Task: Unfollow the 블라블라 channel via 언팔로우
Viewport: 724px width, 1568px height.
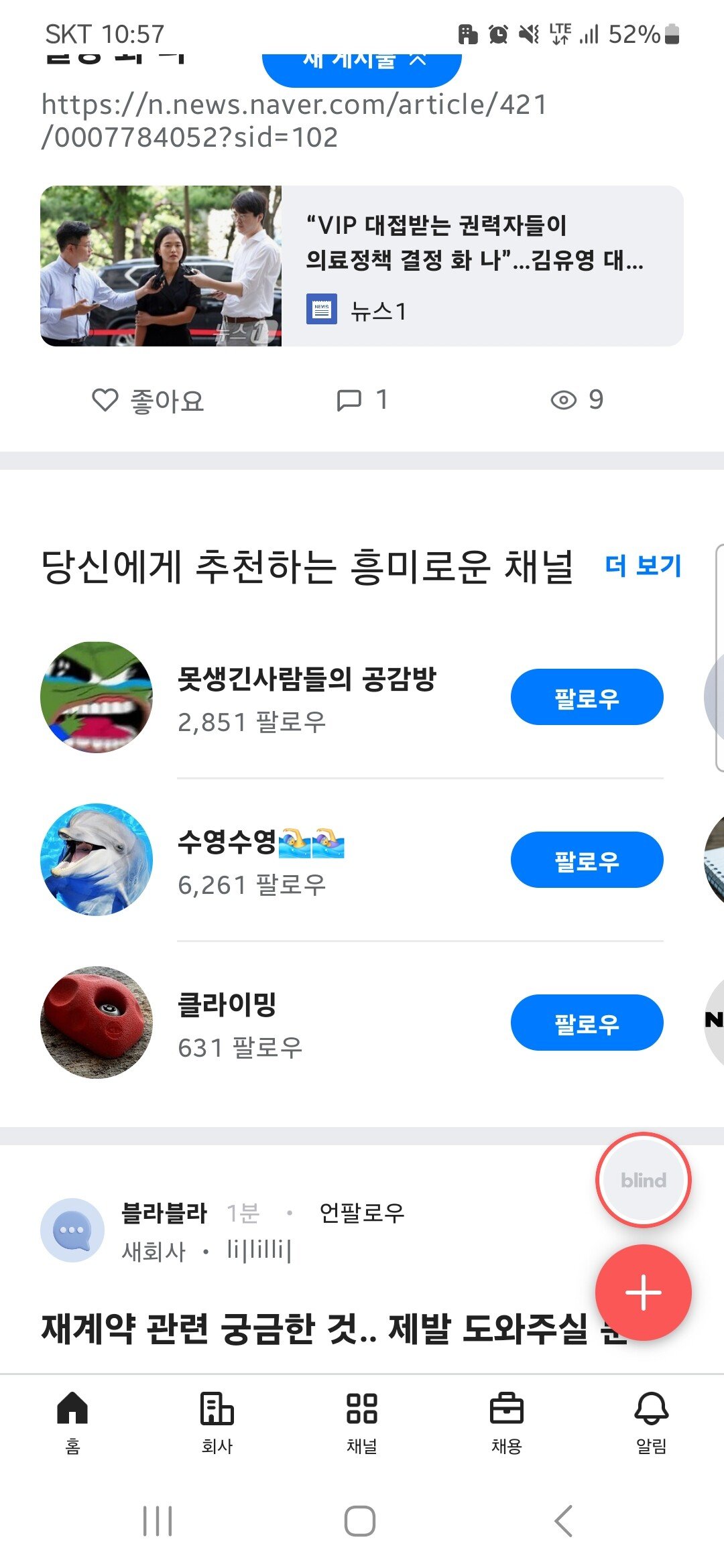Action: click(362, 1212)
